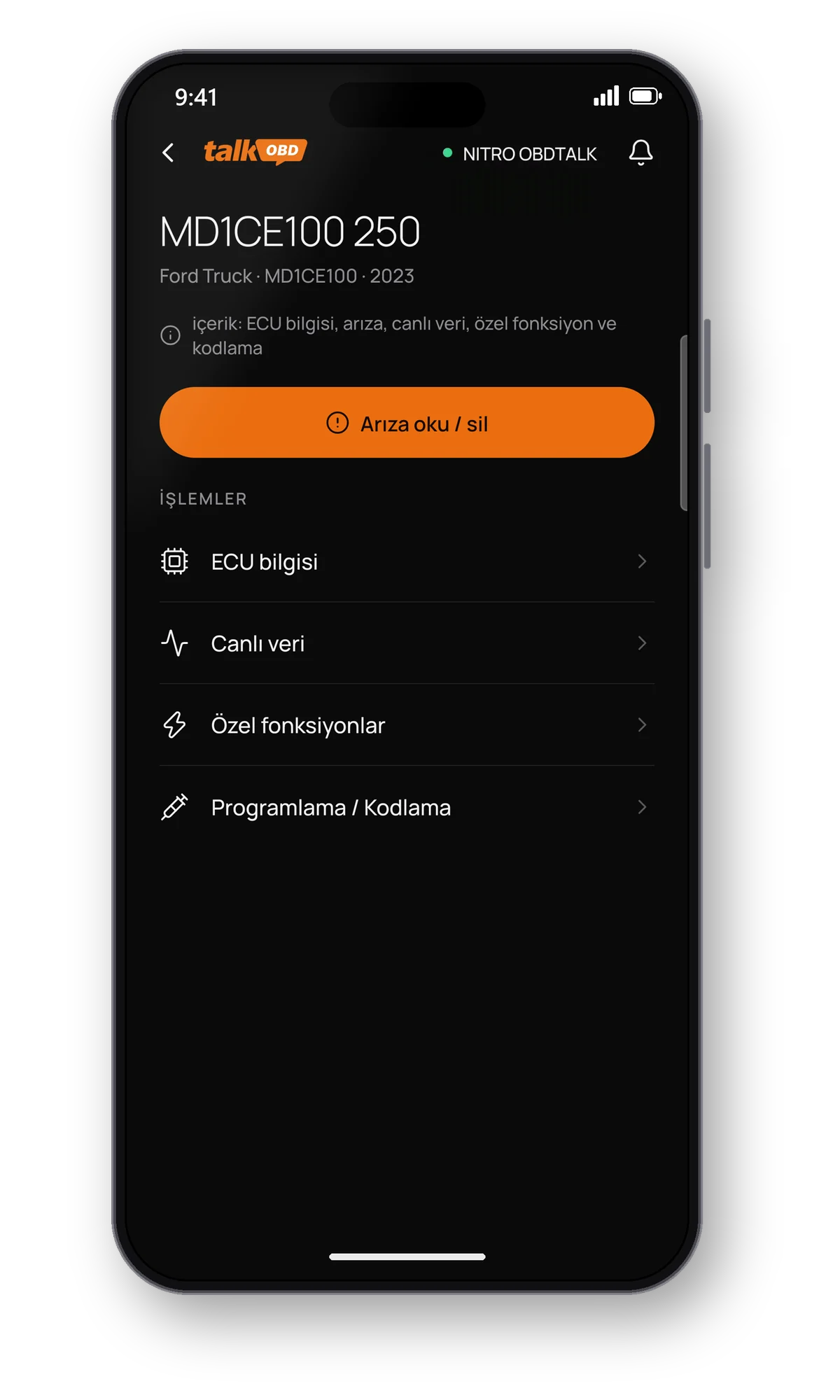The image size is (840, 1400).
Task: Open the notifications bell
Action: (x=640, y=153)
